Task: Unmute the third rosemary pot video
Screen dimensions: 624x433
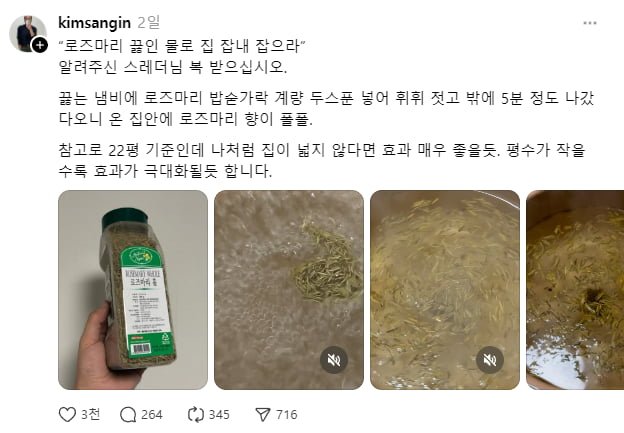Action: pyautogui.click(x=490, y=360)
